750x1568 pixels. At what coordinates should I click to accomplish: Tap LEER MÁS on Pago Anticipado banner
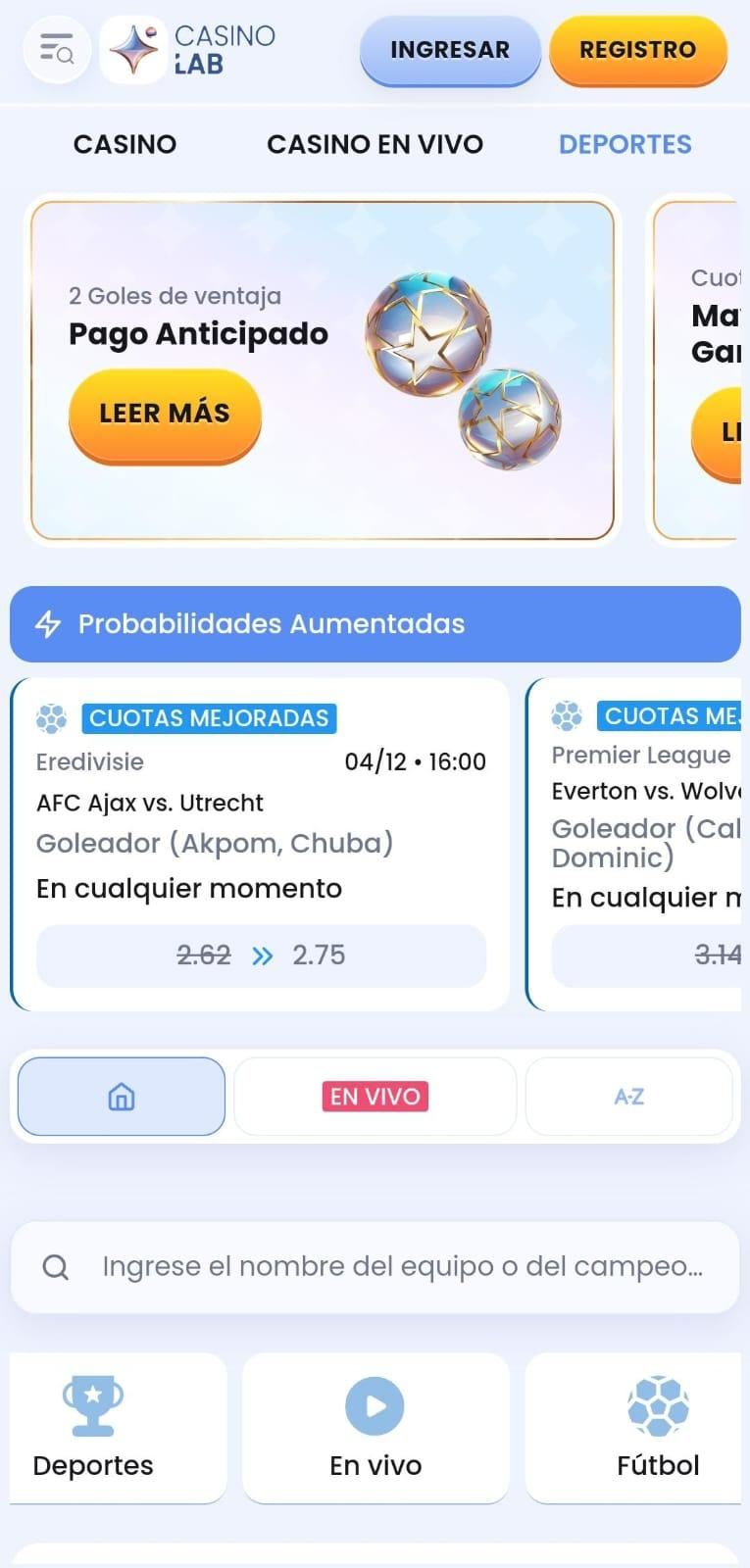[165, 414]
